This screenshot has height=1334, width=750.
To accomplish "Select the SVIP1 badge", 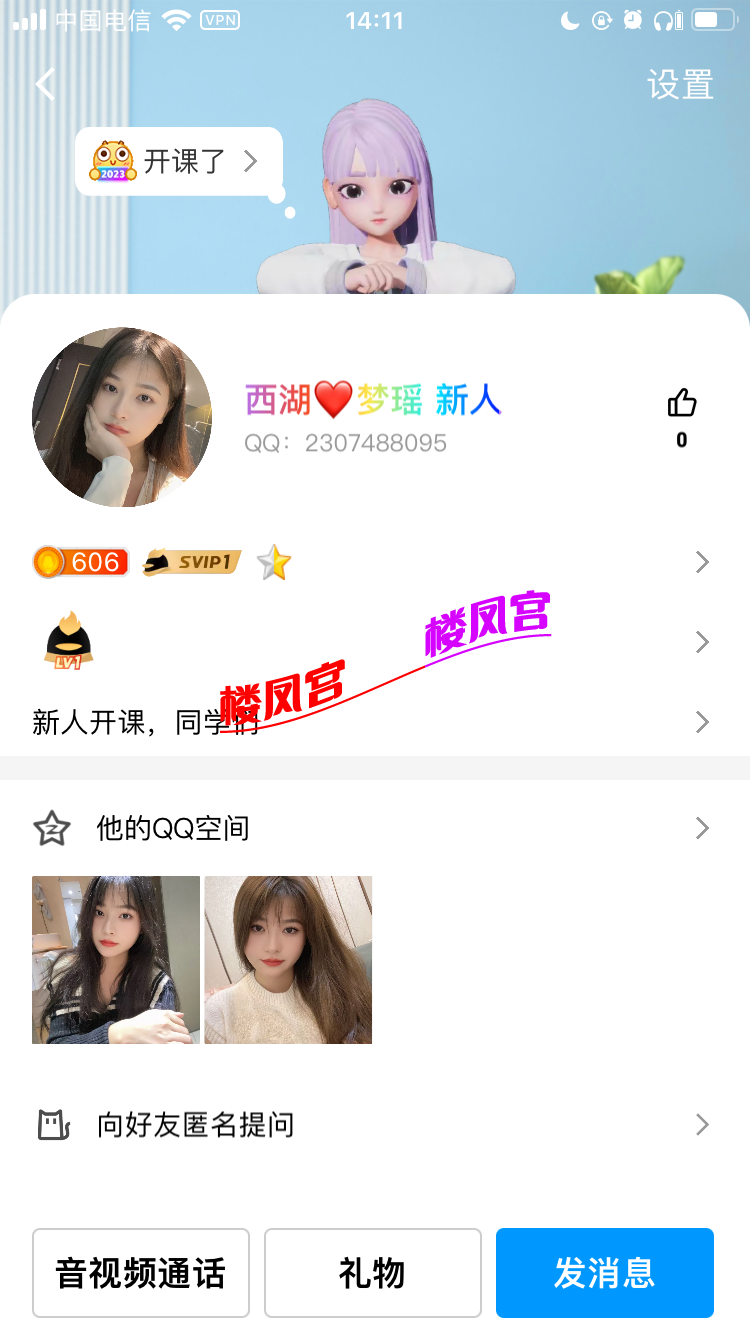I will coord(190,561).
